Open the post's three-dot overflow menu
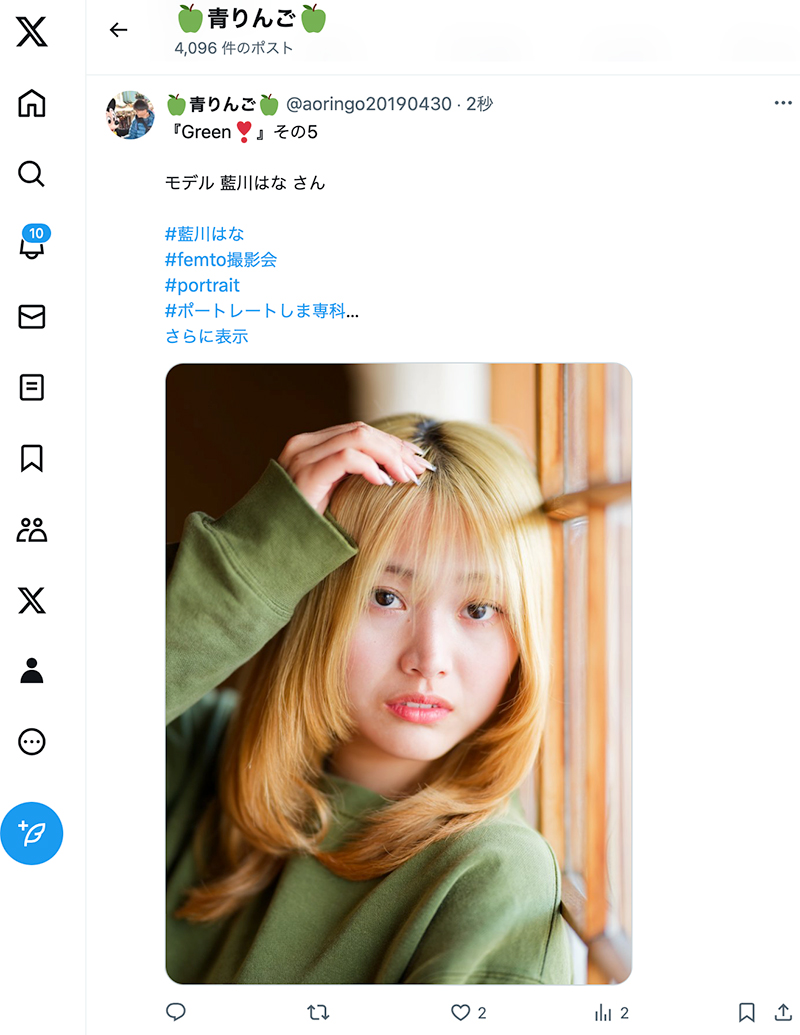800x1035 pixels. [x=783, y=103]
